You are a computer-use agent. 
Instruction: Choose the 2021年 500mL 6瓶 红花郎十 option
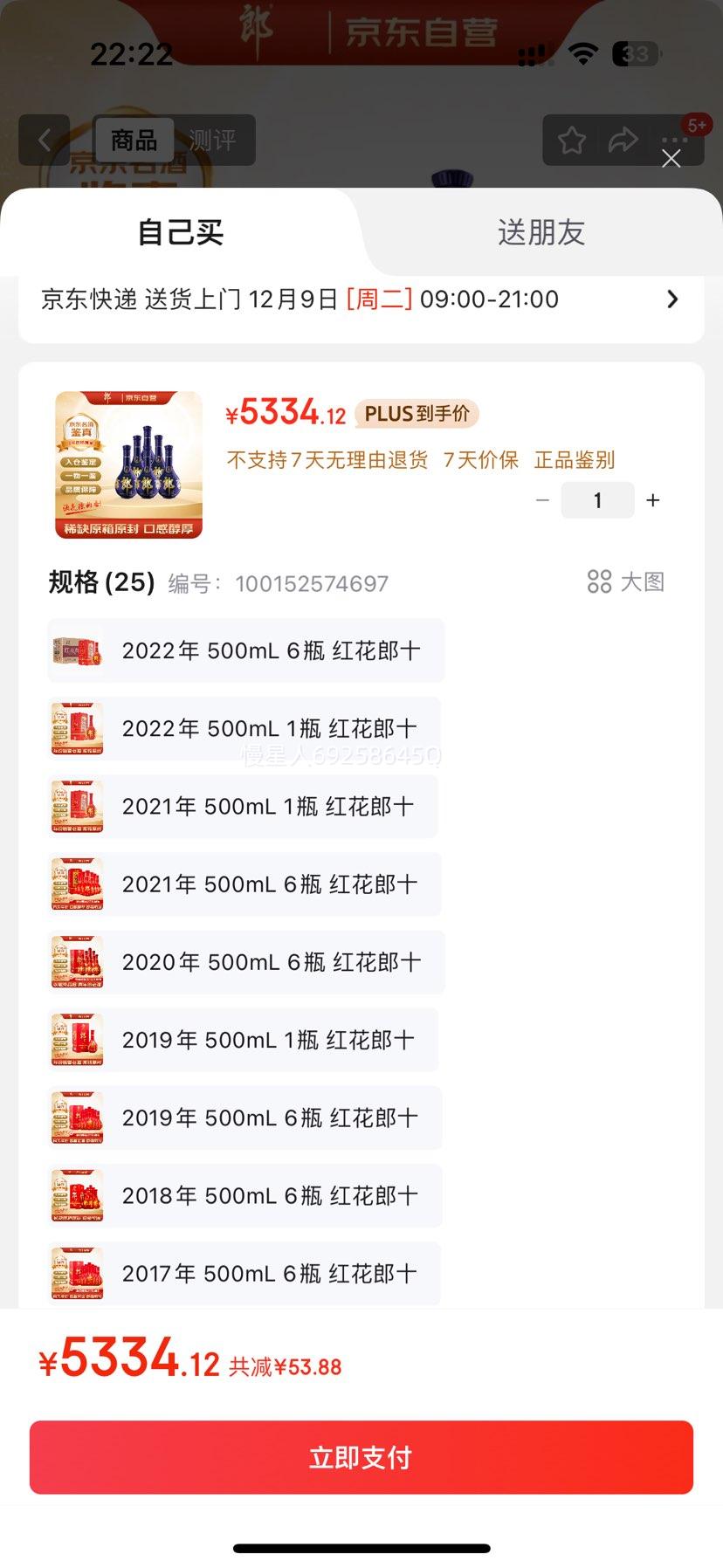click(x=244, y=884)
